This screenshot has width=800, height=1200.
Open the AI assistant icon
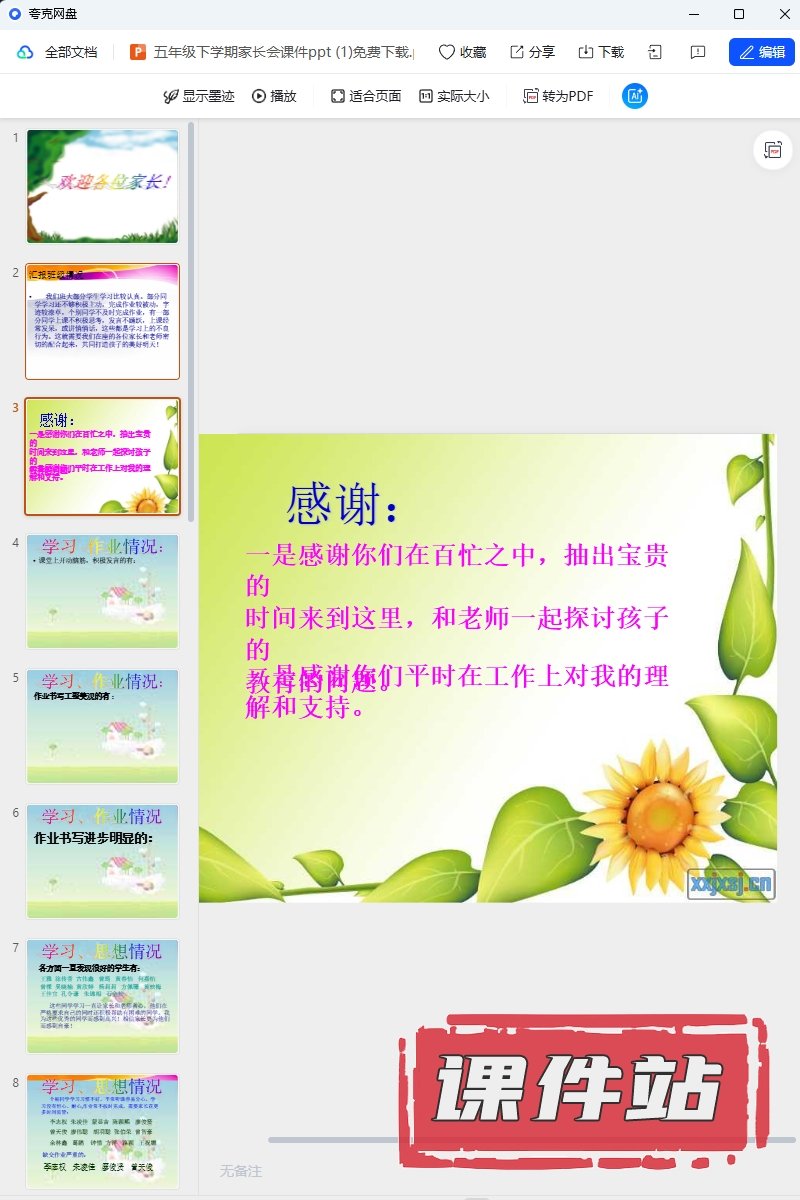(634, 96)
